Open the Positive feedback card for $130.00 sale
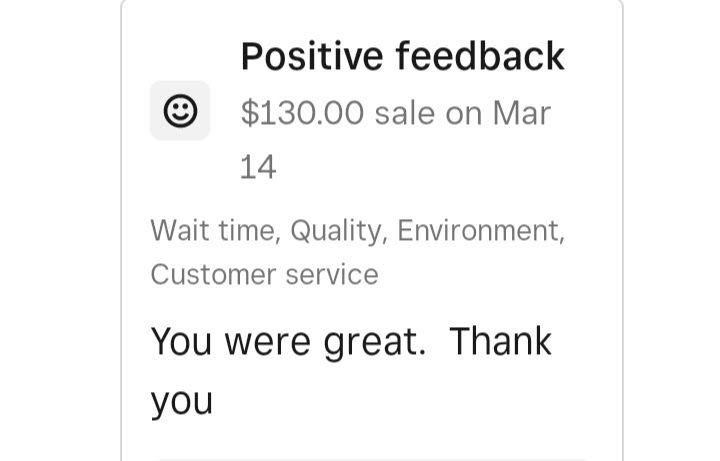The width and height of the screenshot is (720, 461). point(402,58)
